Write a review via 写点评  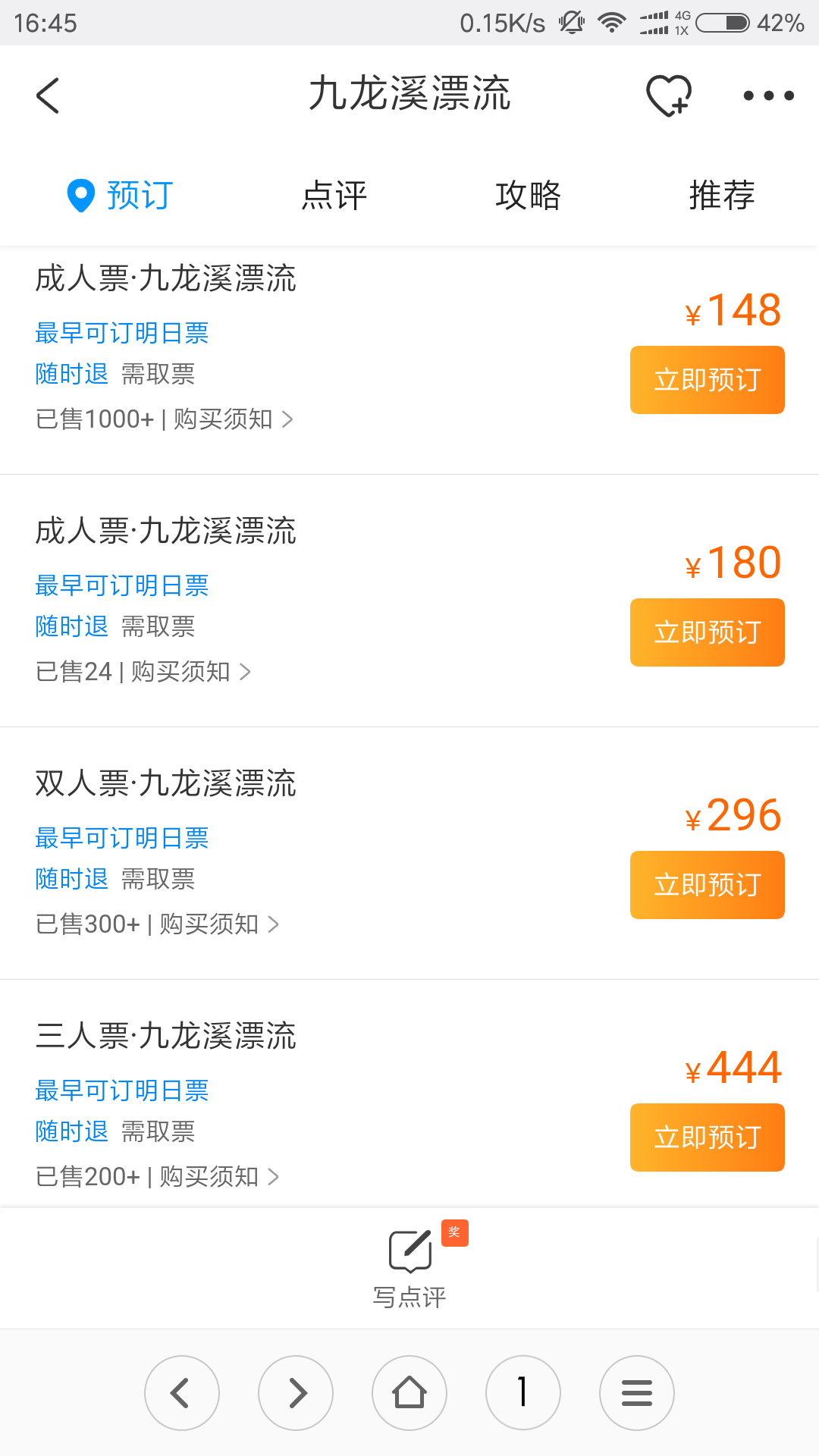(409, 1266)
